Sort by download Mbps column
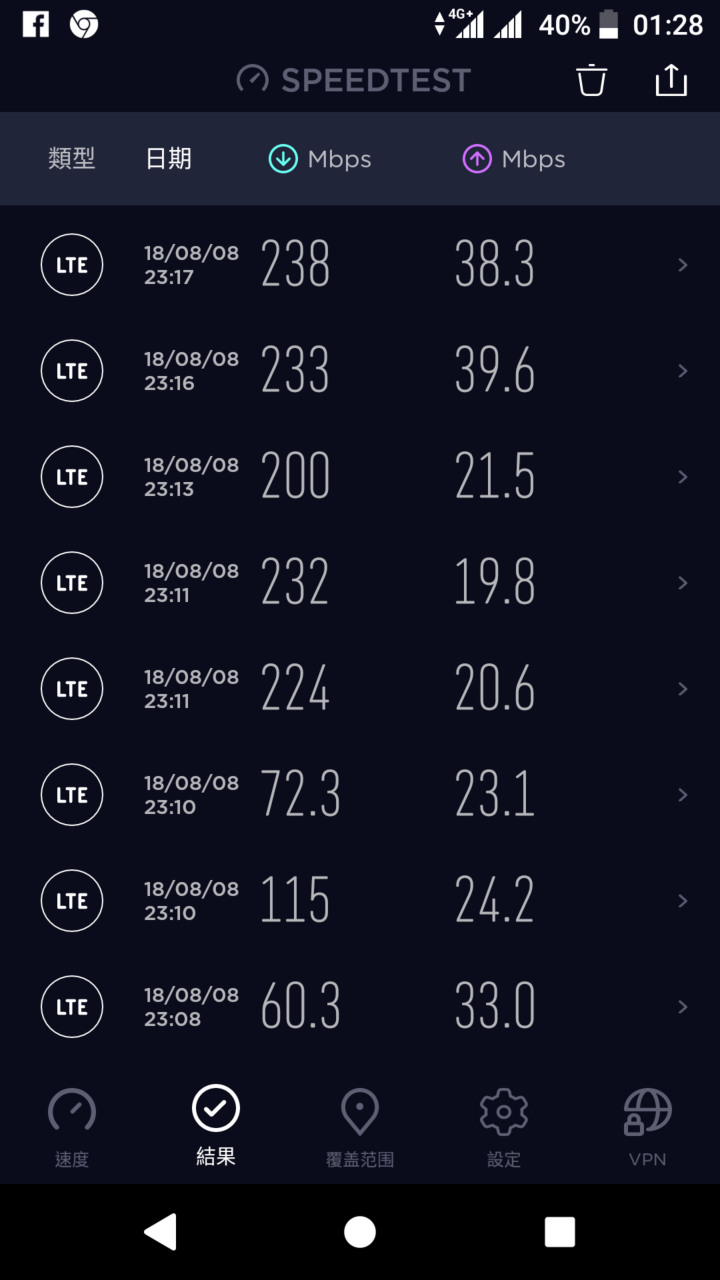The width and height of the screenshot is (720, 1280). click(320, 159)
